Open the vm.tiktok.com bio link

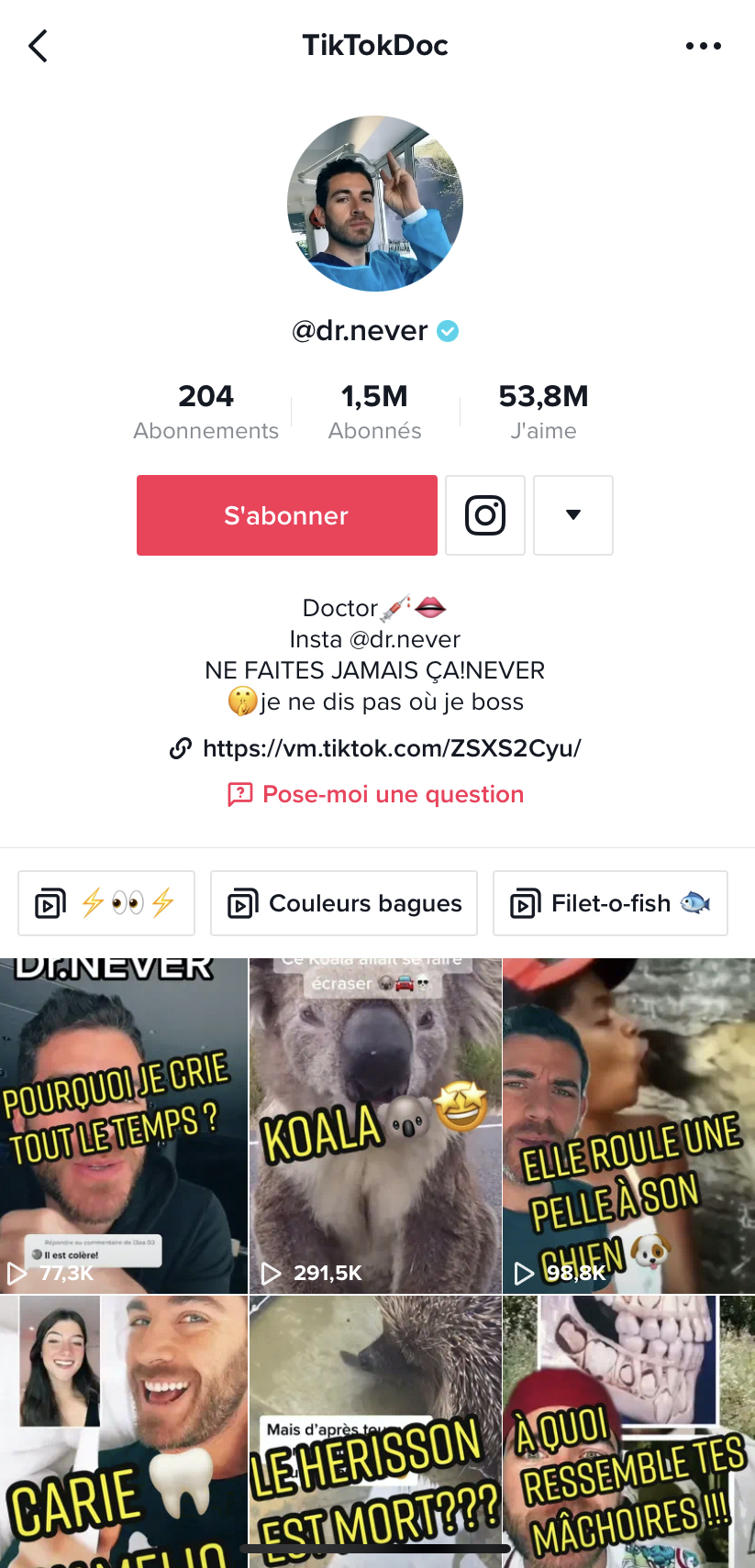391,748
